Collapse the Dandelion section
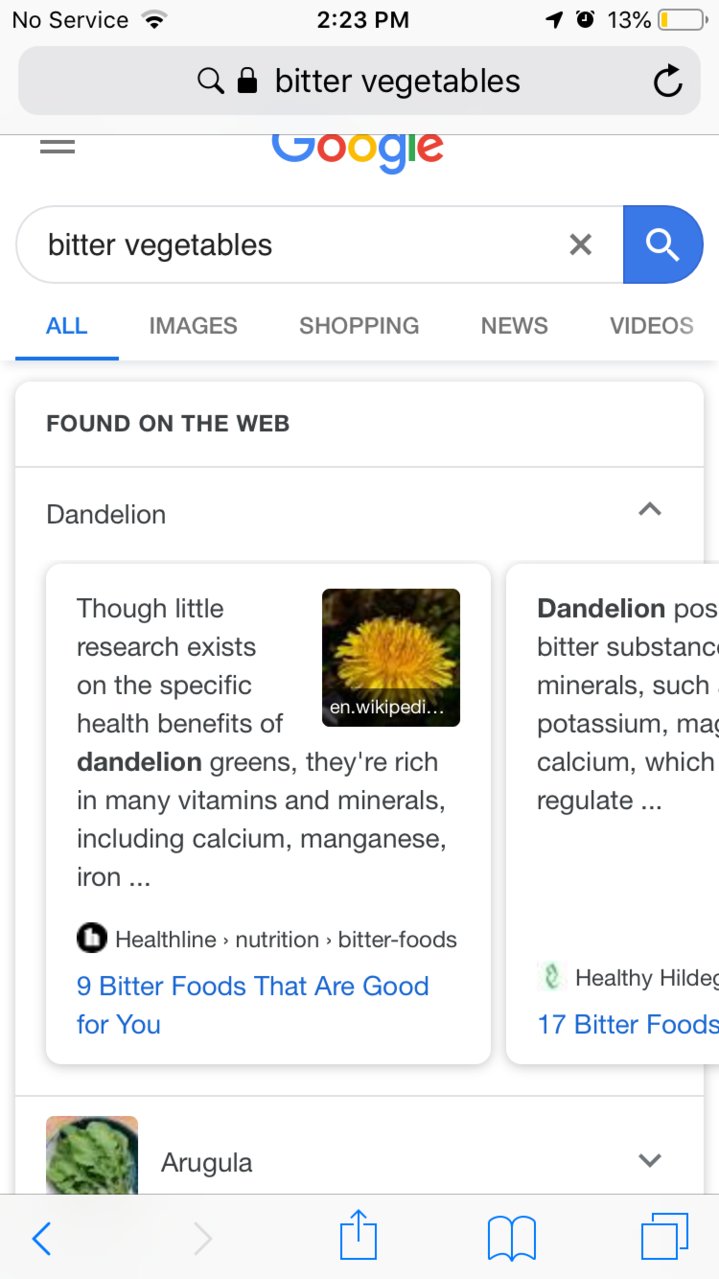Image resolution: width=719 pixels, height=1279 pixels. click(x=650, y=510)
